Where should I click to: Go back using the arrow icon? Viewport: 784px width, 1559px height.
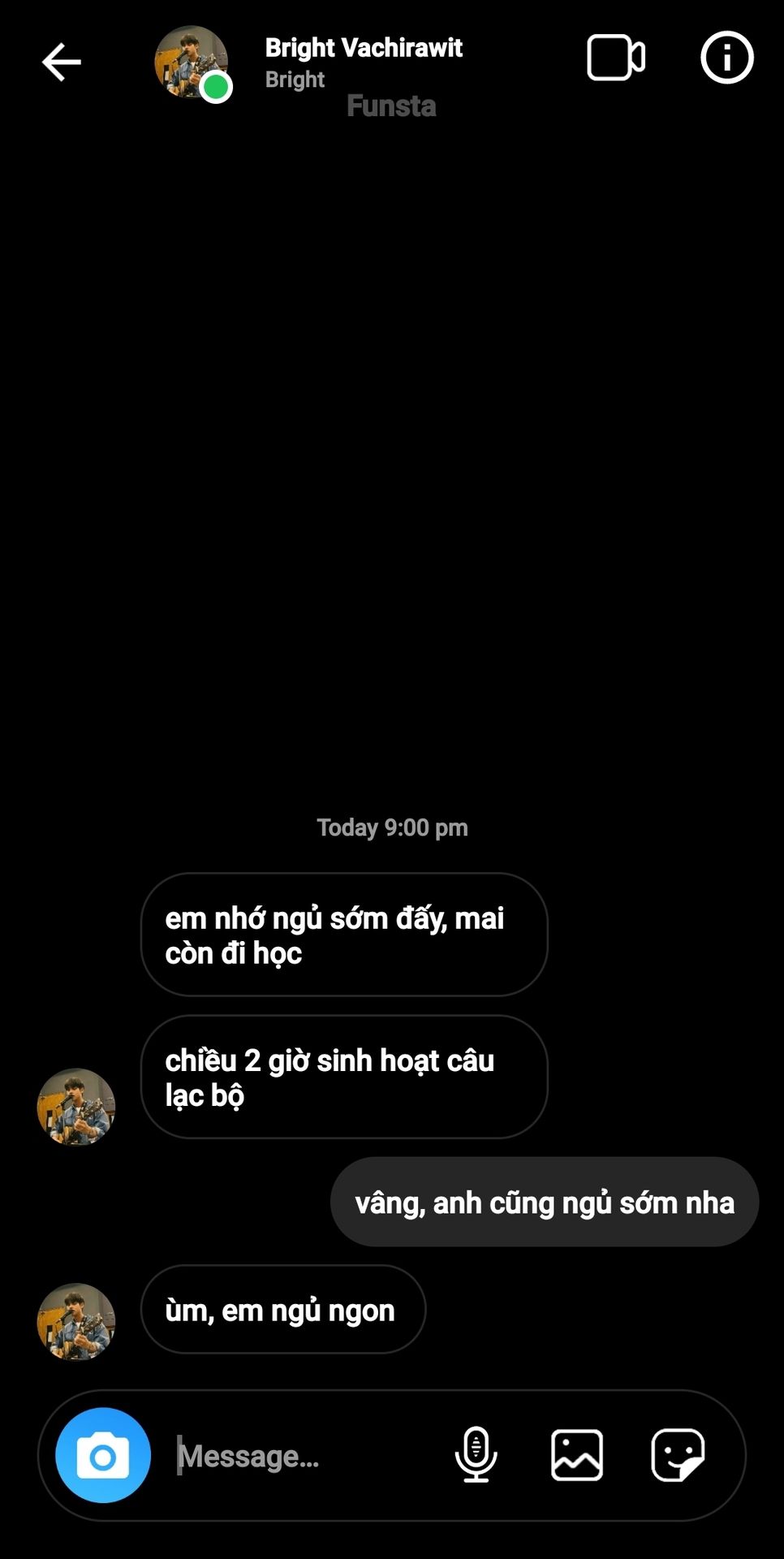[62, 62]
